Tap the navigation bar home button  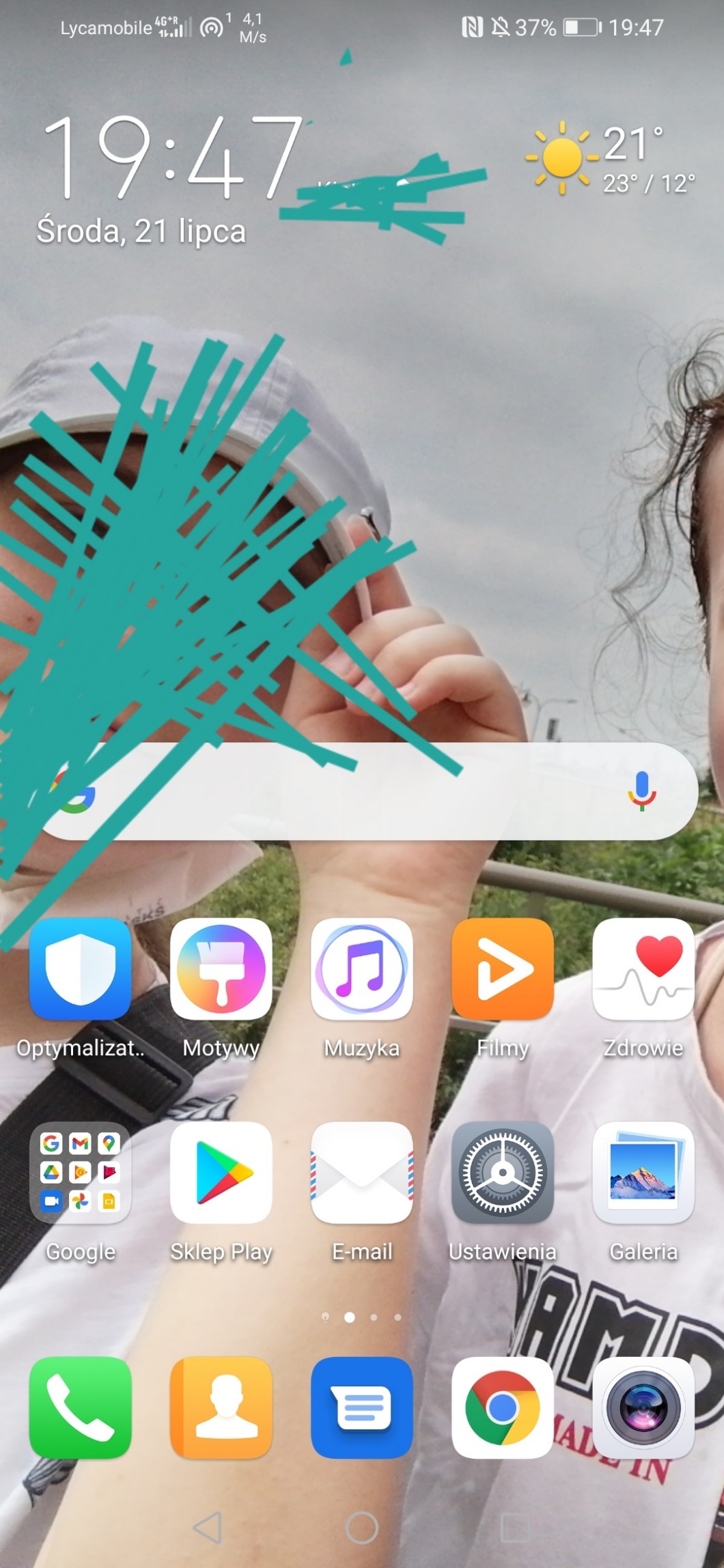click(x=362, y=1527)
